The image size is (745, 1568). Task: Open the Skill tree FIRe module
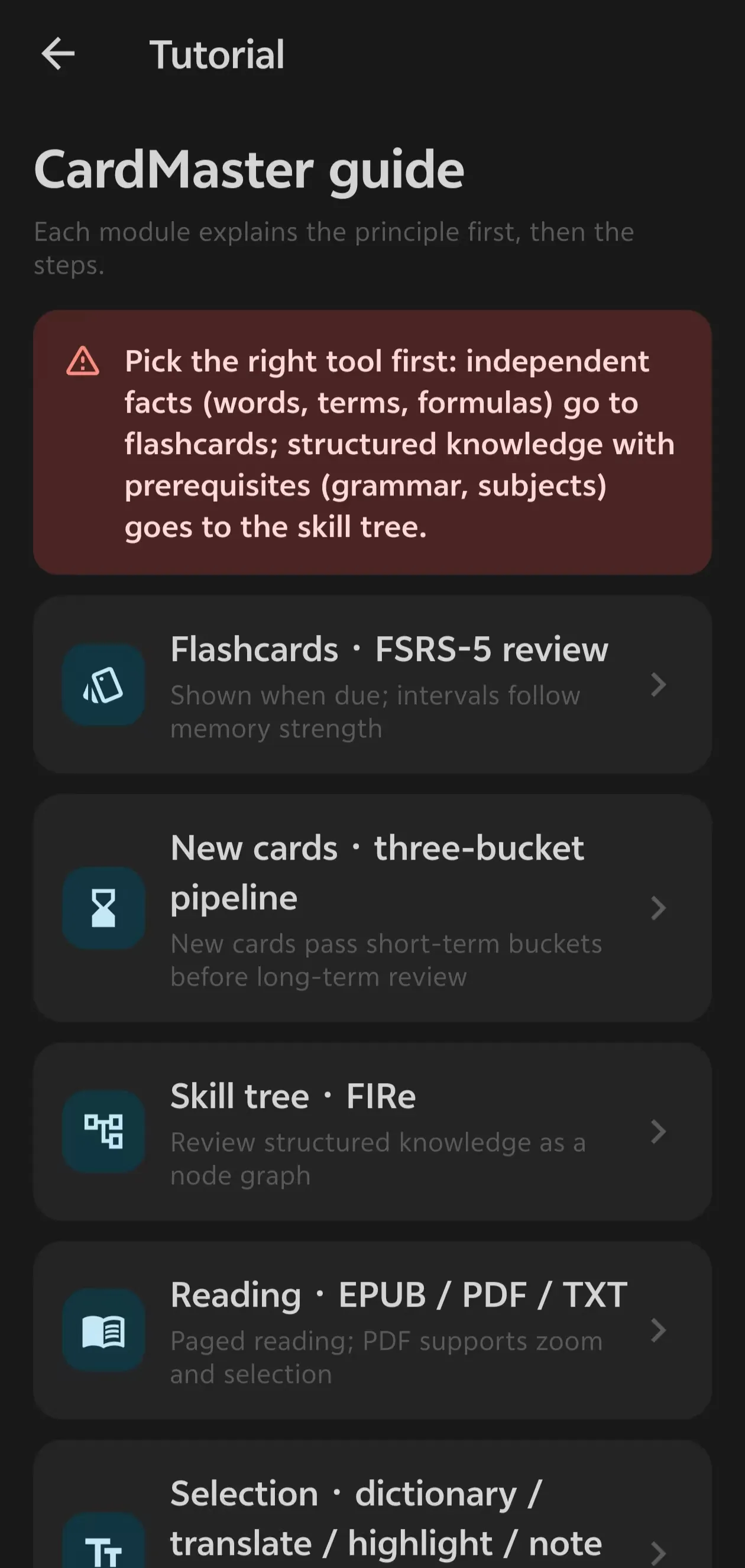pyautogui.click(x=372, y=1132)
